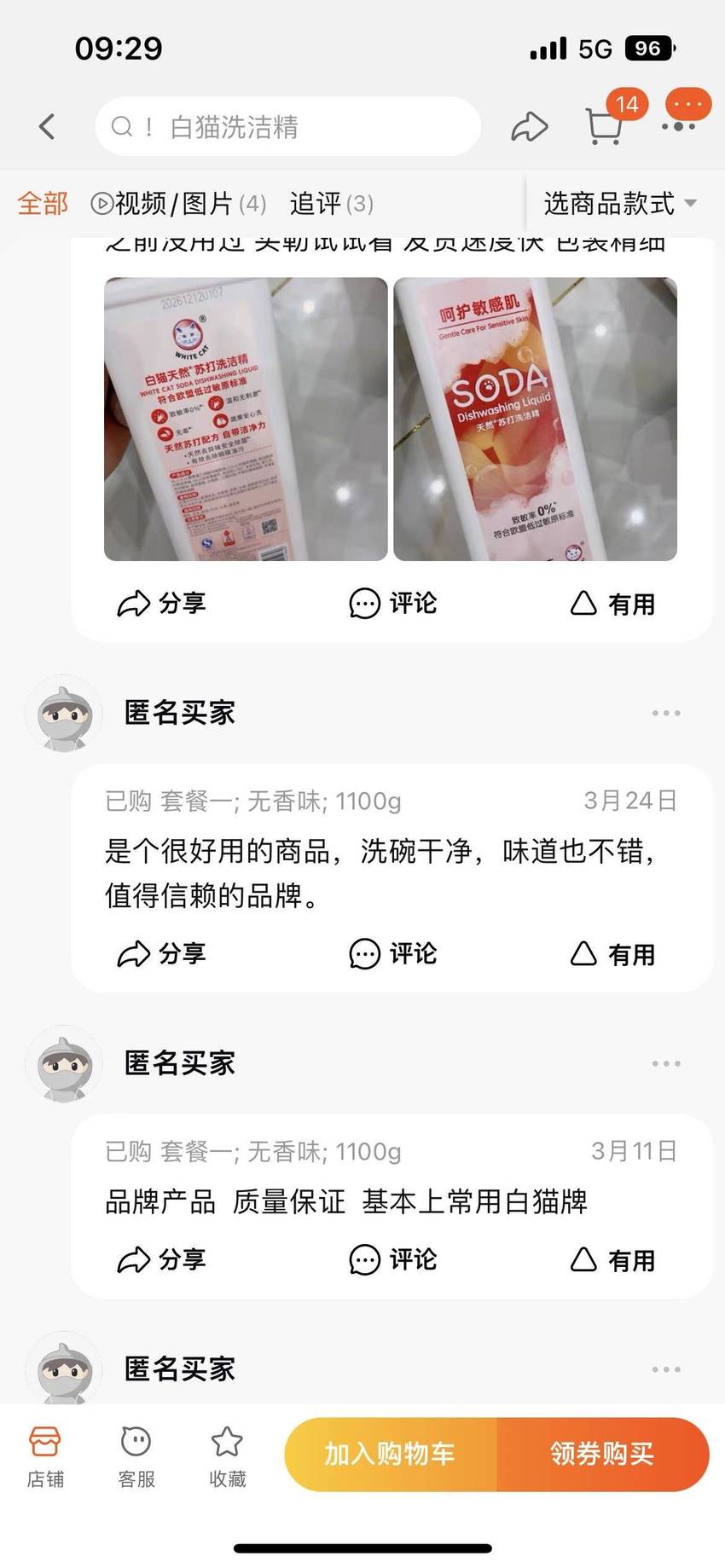Open the options dots beside the 3月11日 reviewer
The height and width of the screenshot is (1568, 725).
(x=666, y=1063)
